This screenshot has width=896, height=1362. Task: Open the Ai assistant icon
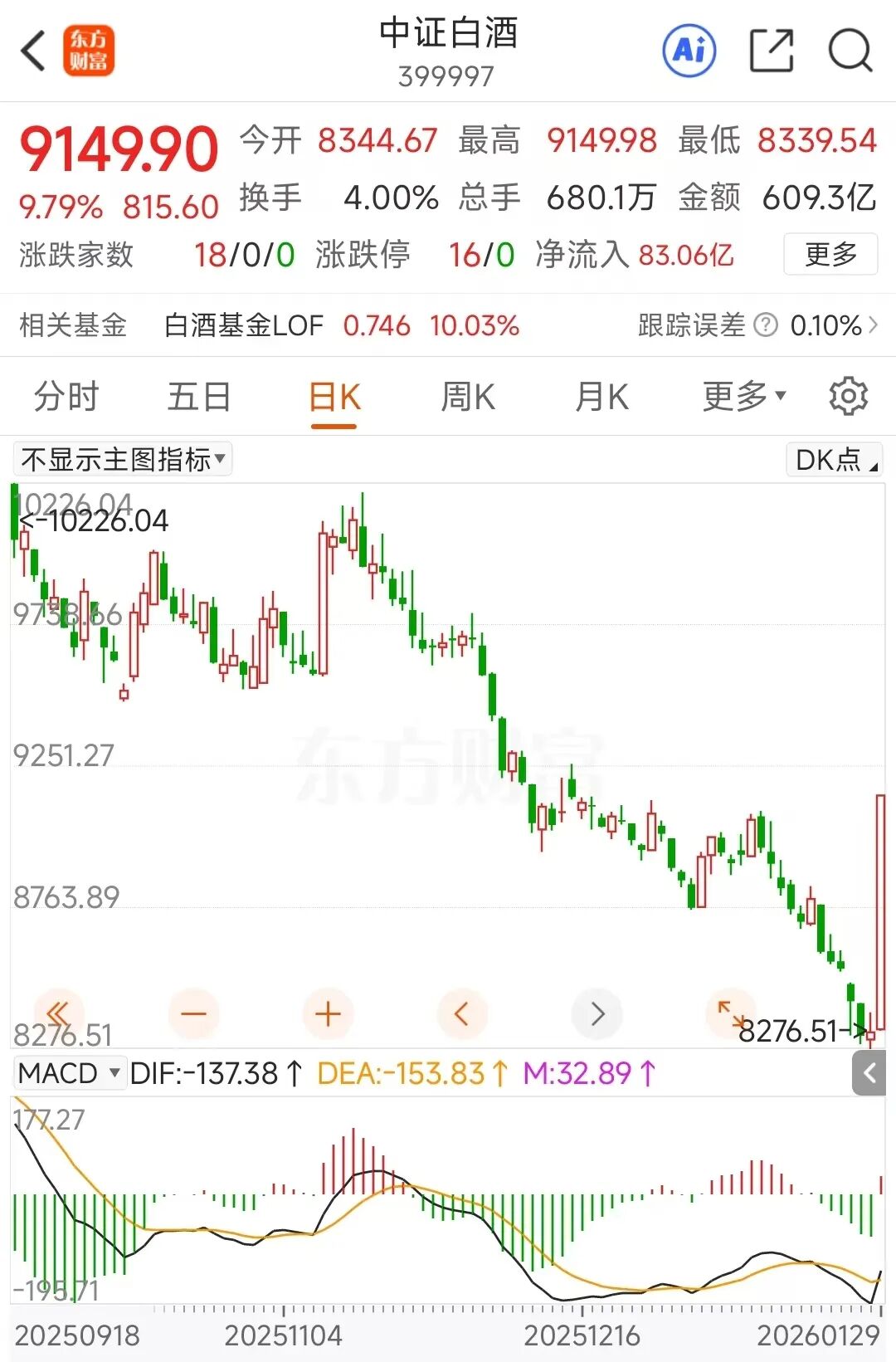(x=689, y=51)
